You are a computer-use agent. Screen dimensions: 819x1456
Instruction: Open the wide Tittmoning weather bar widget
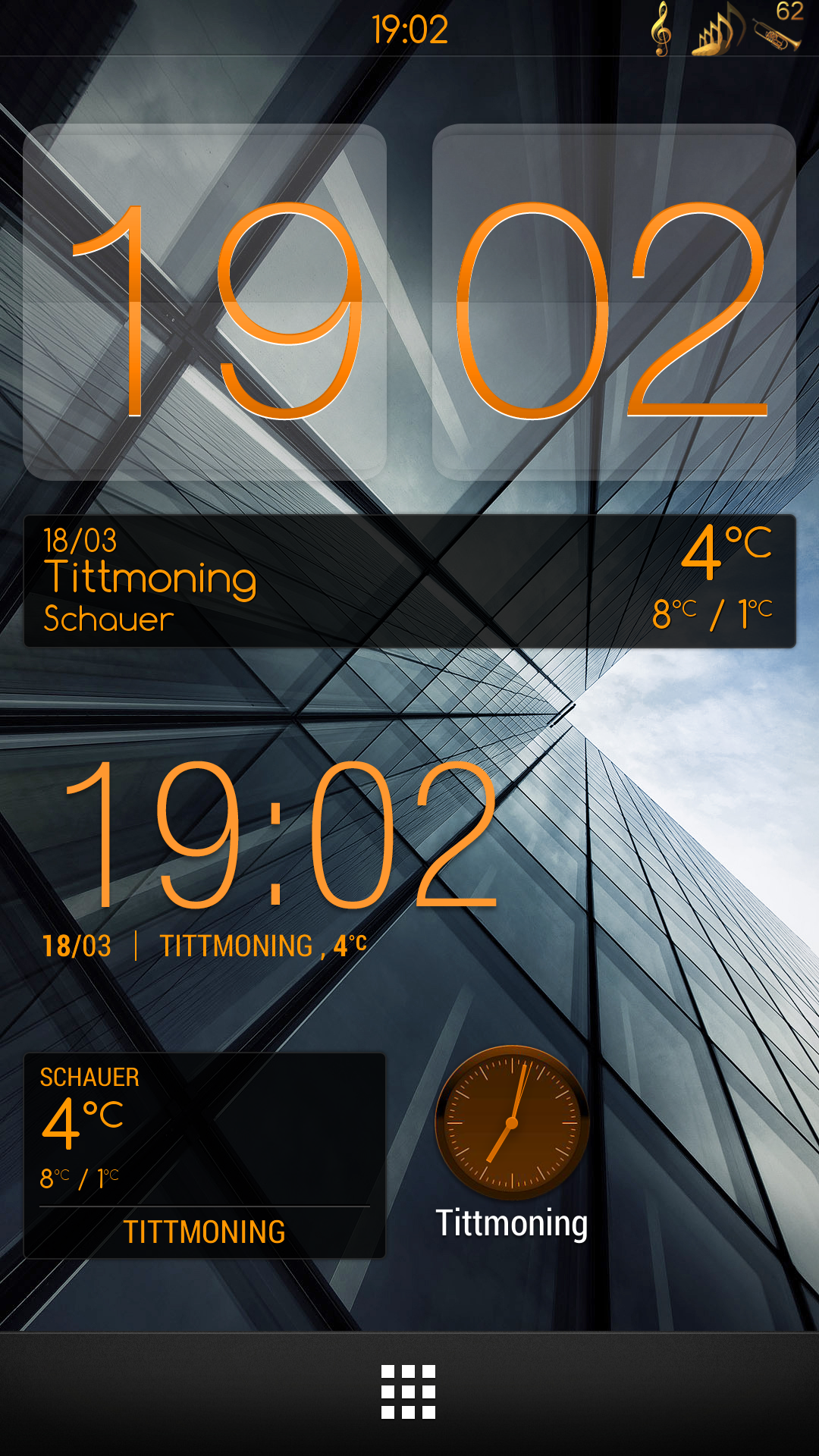pos(409,581)
